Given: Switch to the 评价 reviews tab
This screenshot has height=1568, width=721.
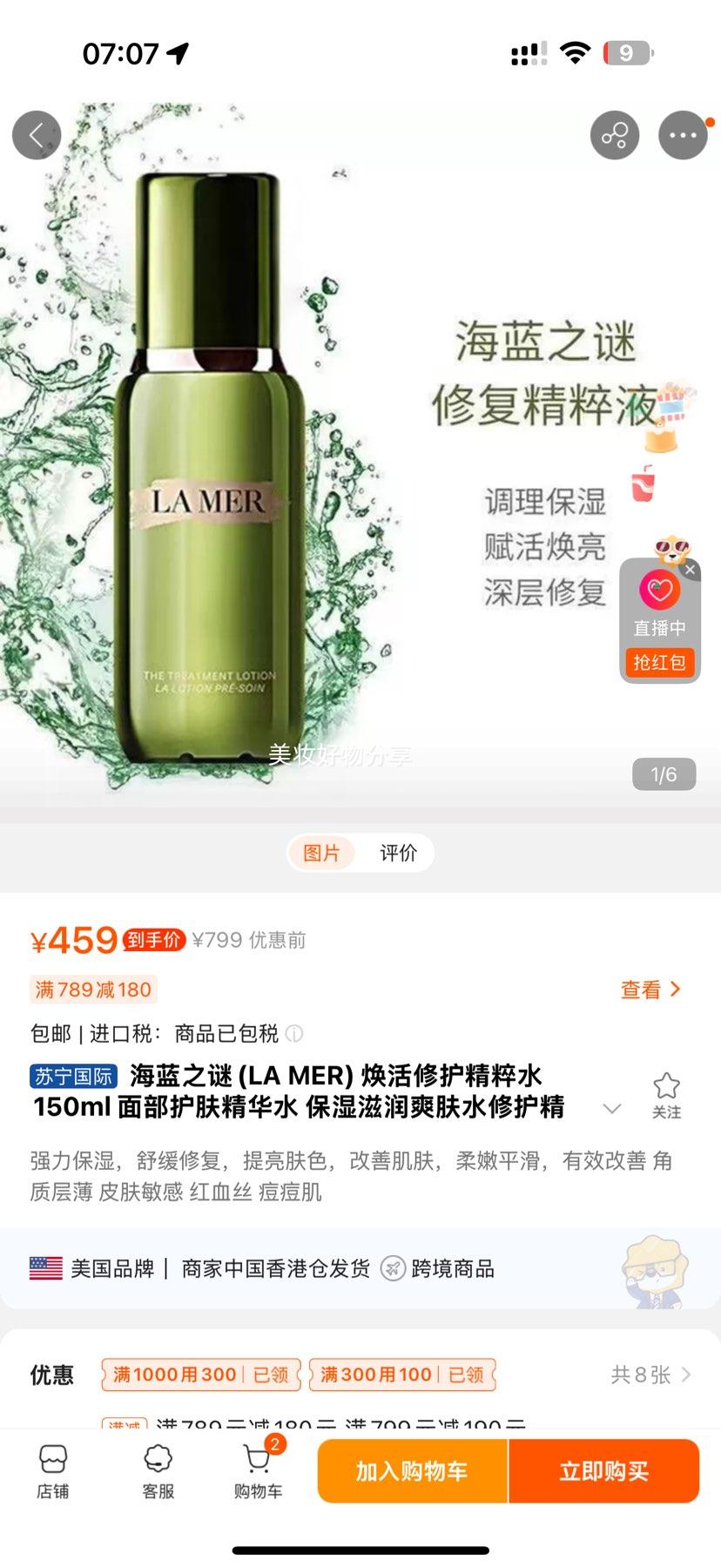Looking at the screenshot, I should point(399,853).
